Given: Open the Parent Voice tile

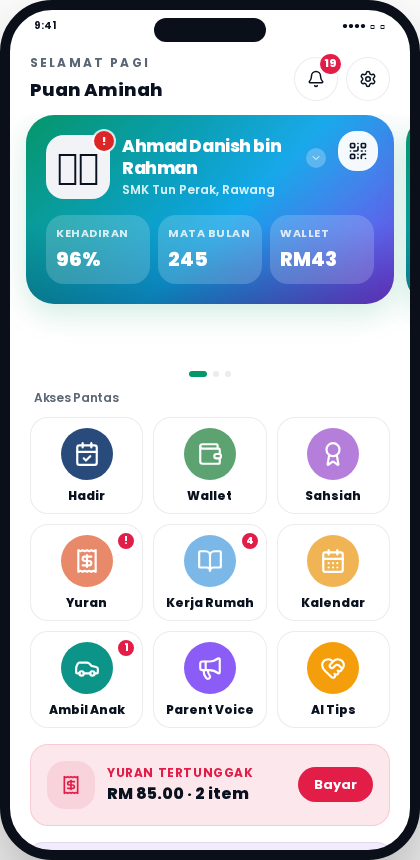Looking at the screenshot, I should tap(210, 680).
